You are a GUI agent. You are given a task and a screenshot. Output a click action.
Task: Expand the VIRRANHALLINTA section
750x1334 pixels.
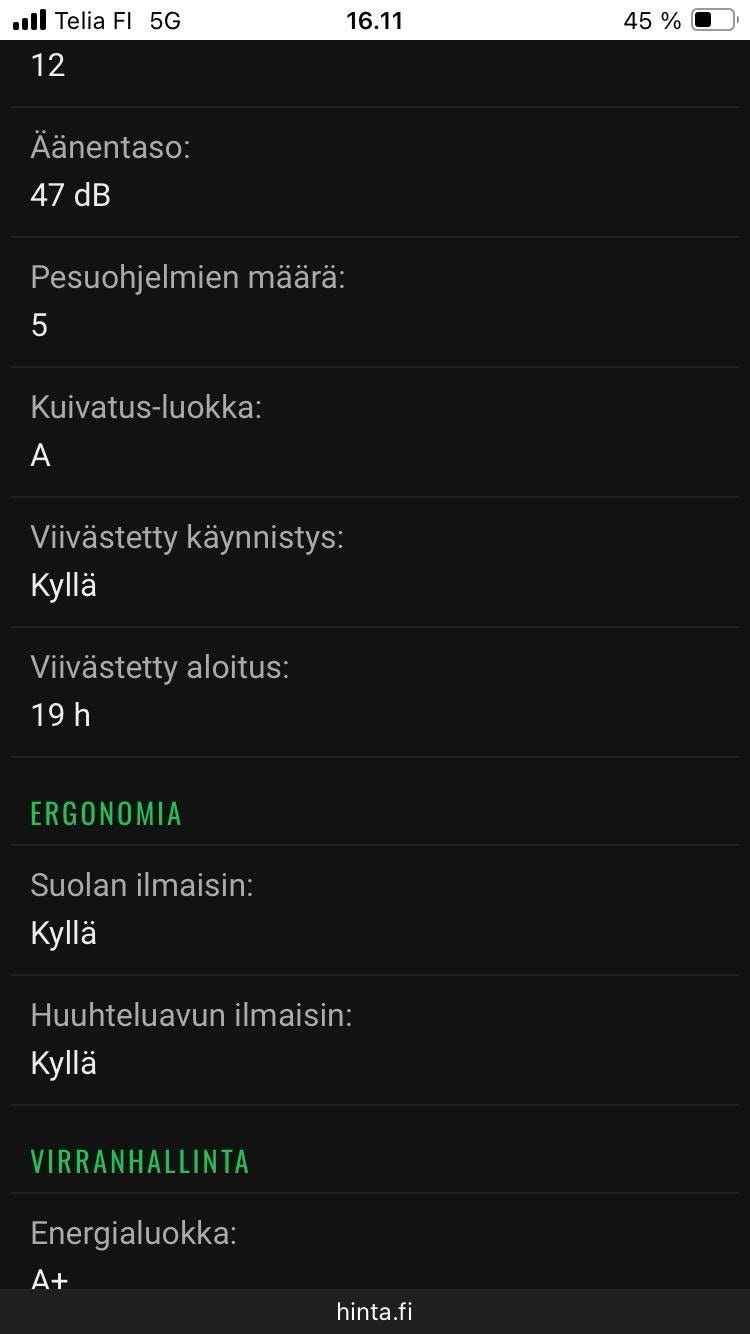pos(140,1161)
